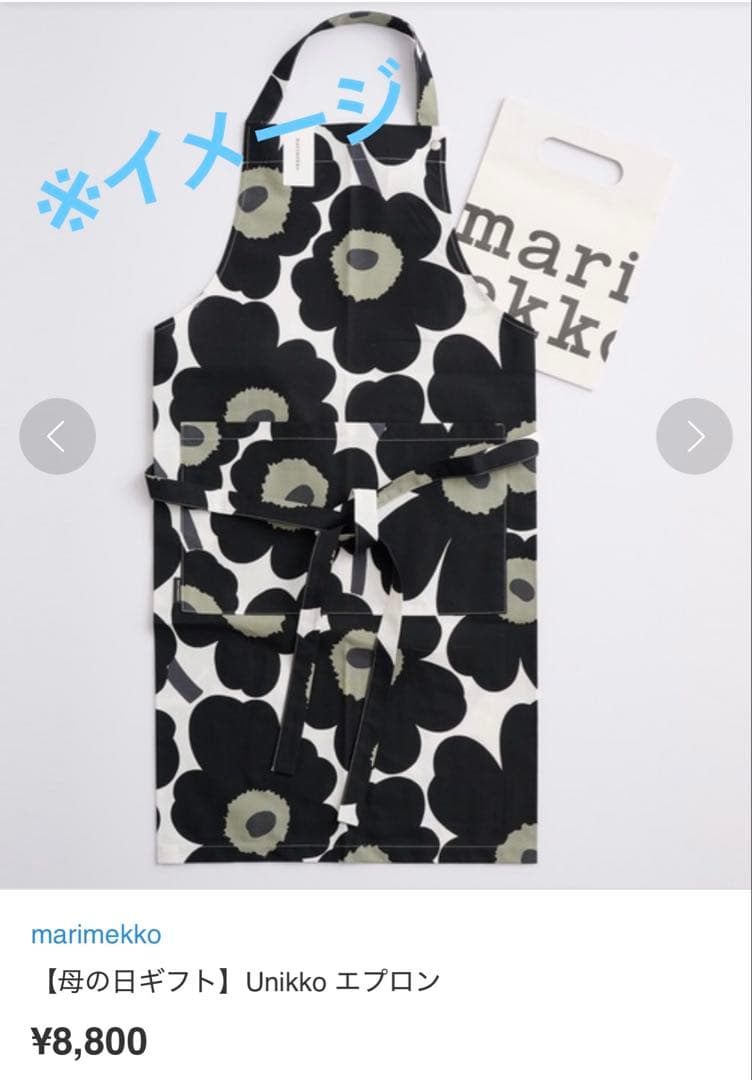Click the white product tag on the apron

click(298, 160)
